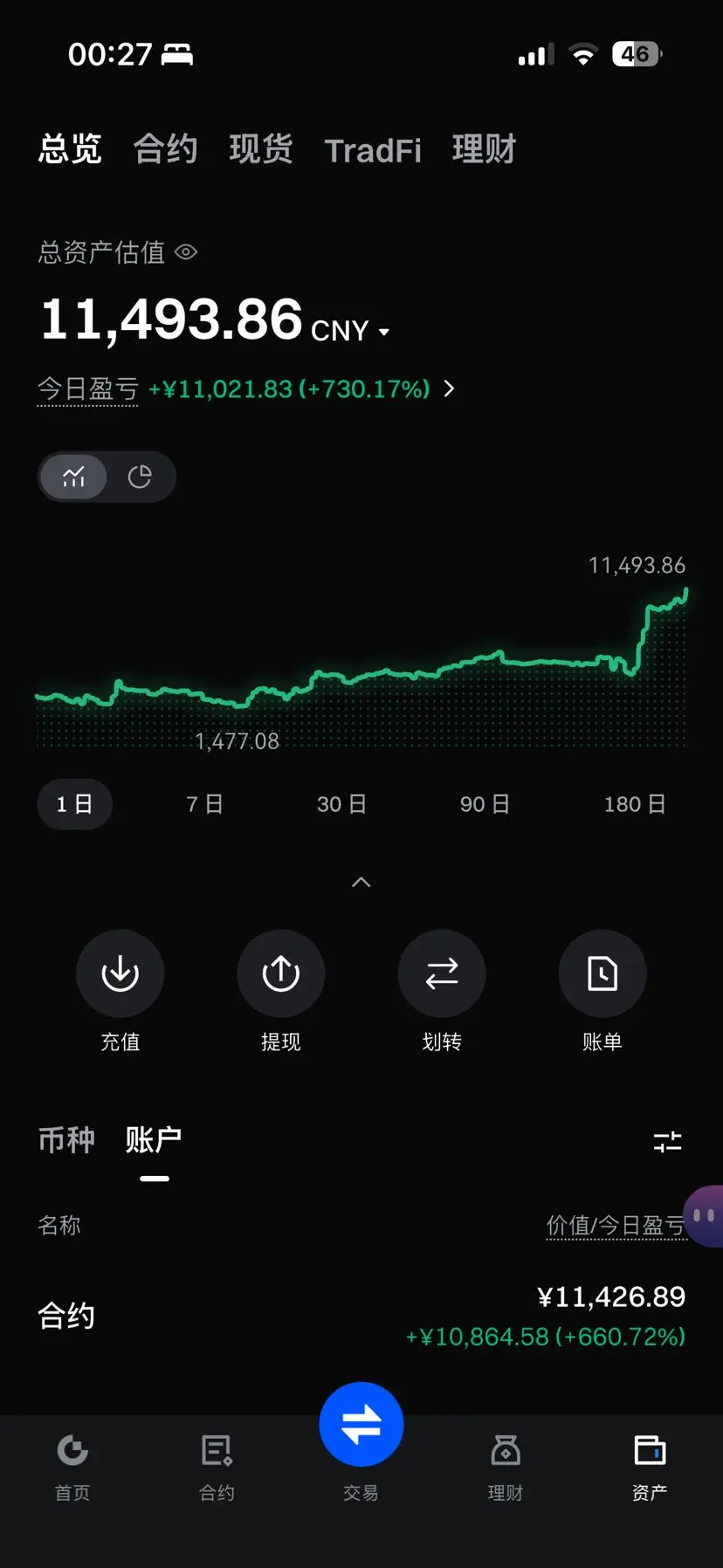Tap the 提现 withdraw button
The image size is (723, 1568).
(x=281, y=973)
